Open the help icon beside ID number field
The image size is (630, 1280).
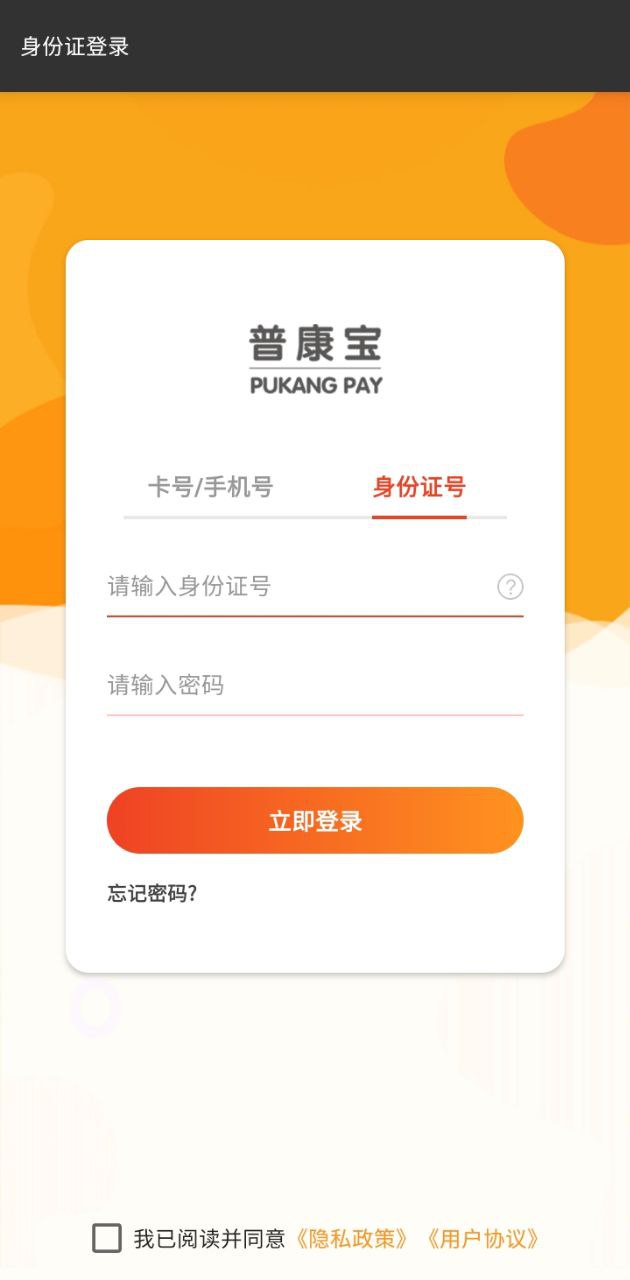510,587
